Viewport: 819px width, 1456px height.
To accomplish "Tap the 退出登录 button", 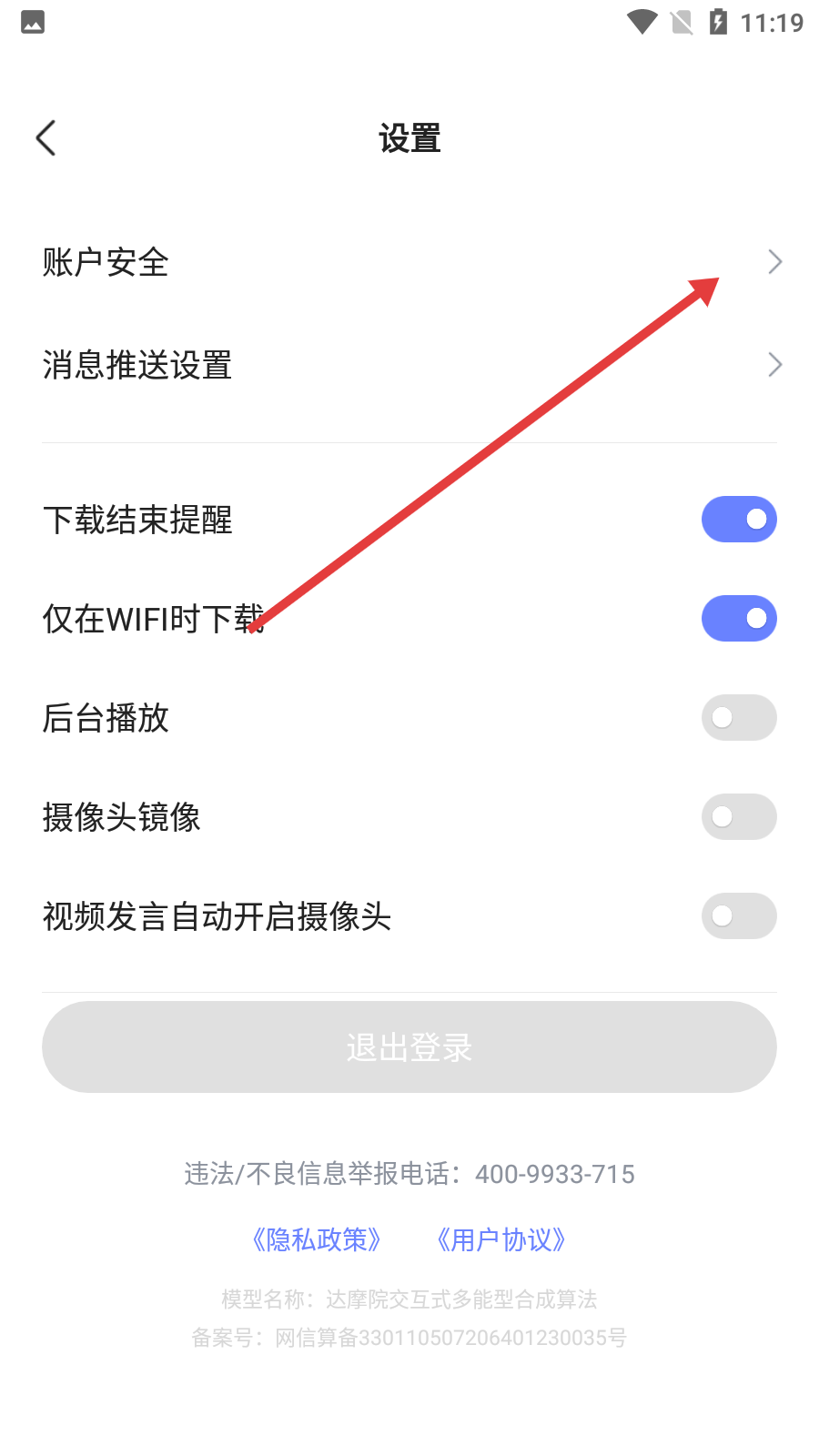I will coord(409,1047).
